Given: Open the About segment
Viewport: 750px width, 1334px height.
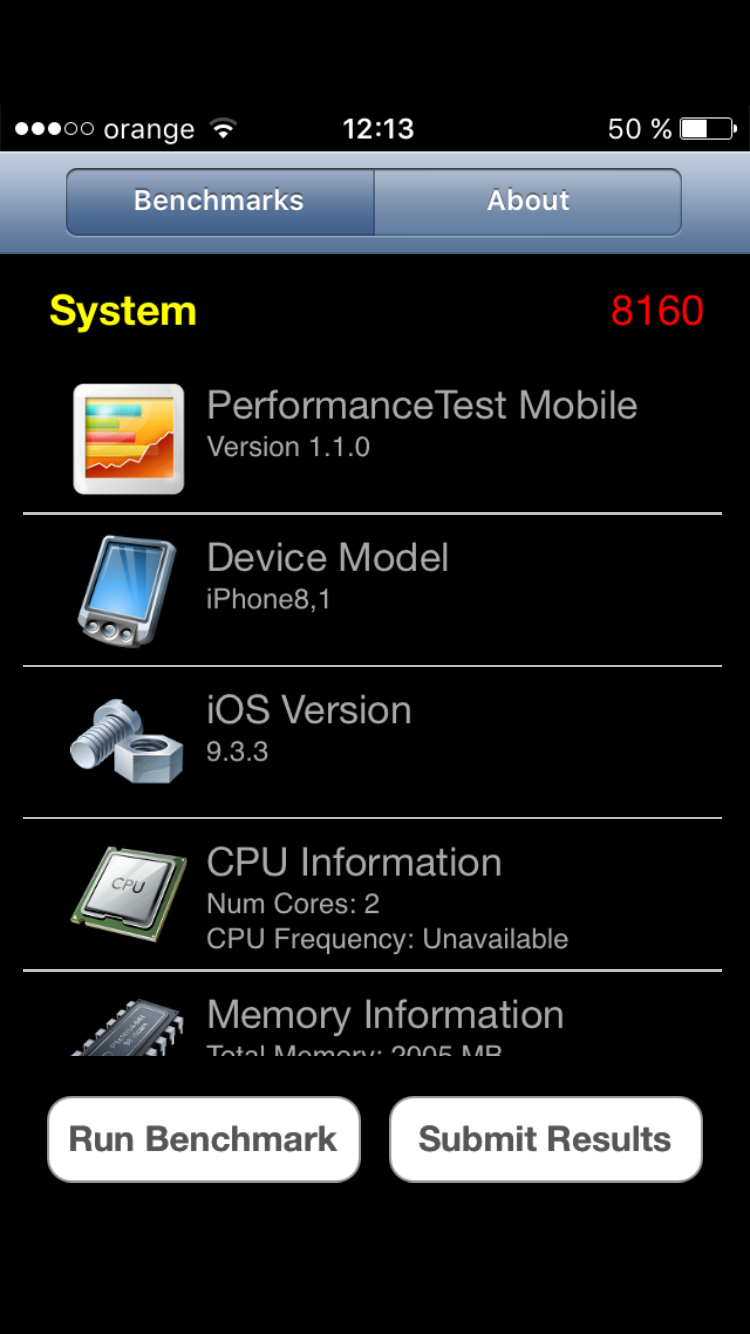Looking at the screenshot, I should tap(528, 201).
